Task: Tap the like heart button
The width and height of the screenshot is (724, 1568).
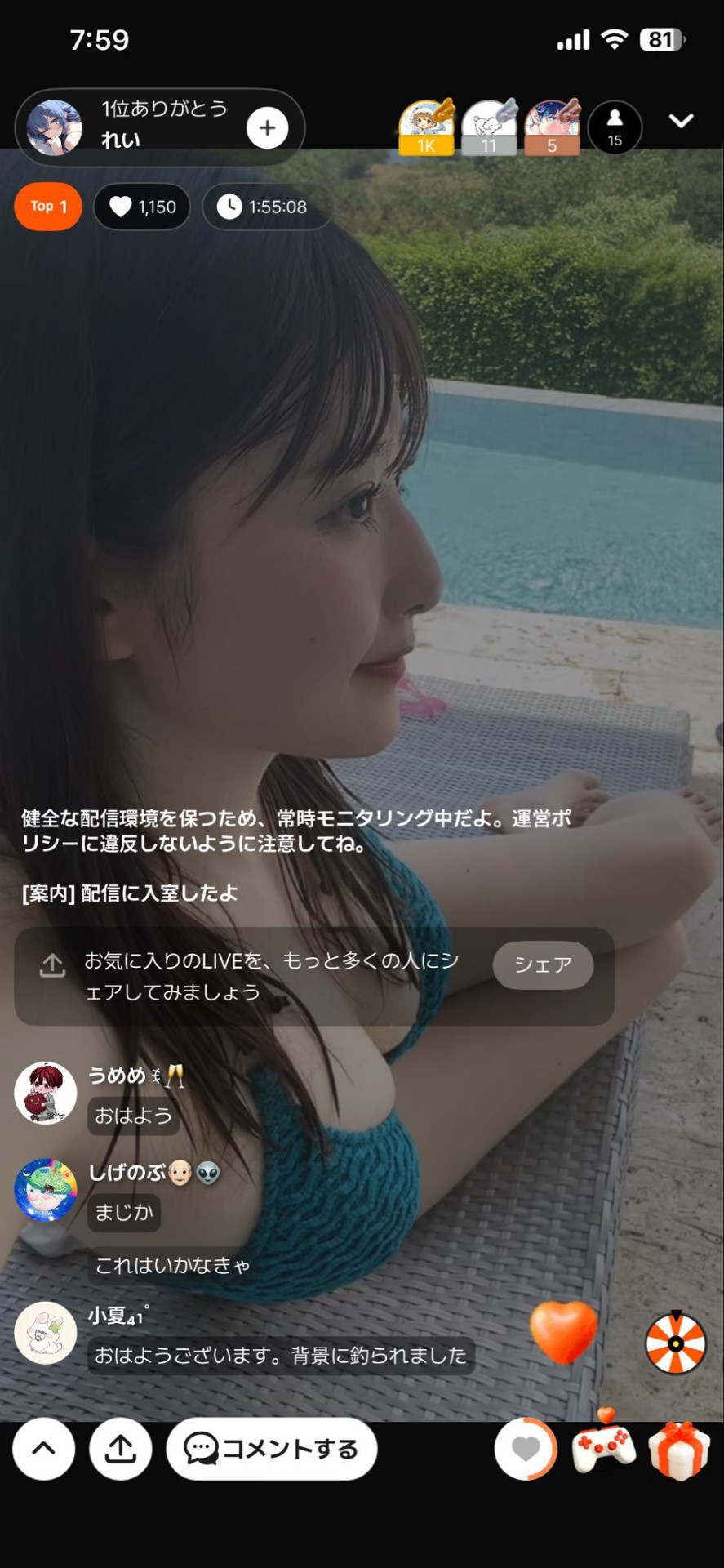Action: 525,1450
